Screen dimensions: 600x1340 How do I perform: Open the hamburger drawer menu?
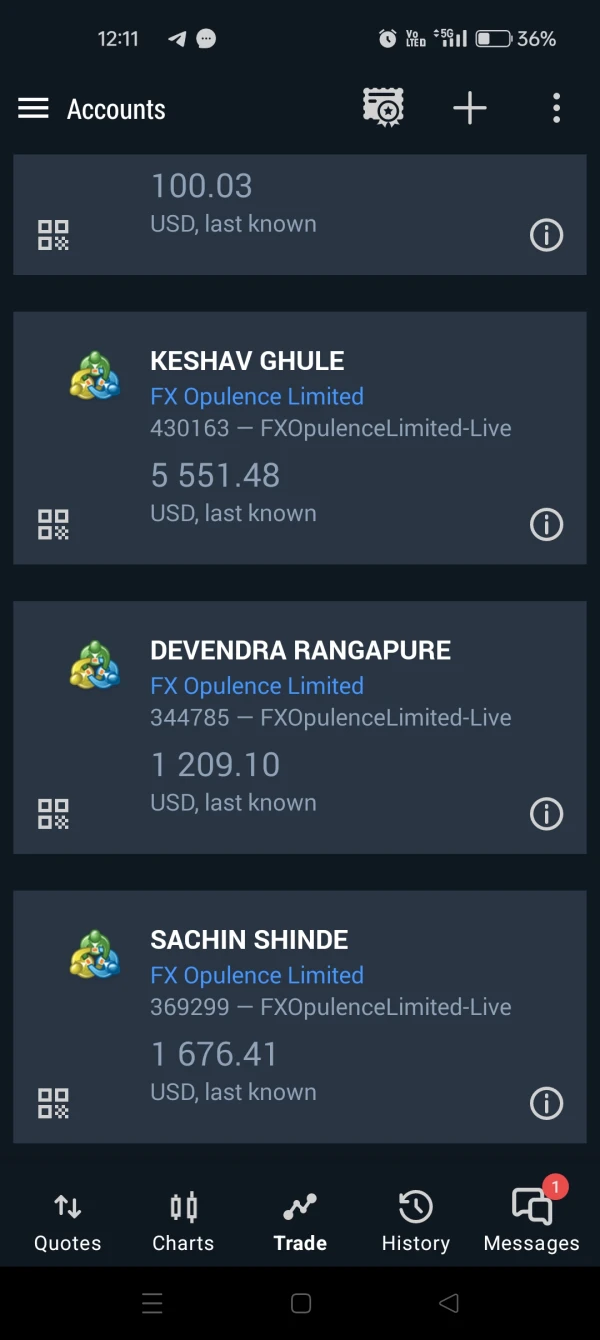coord(33,108)
